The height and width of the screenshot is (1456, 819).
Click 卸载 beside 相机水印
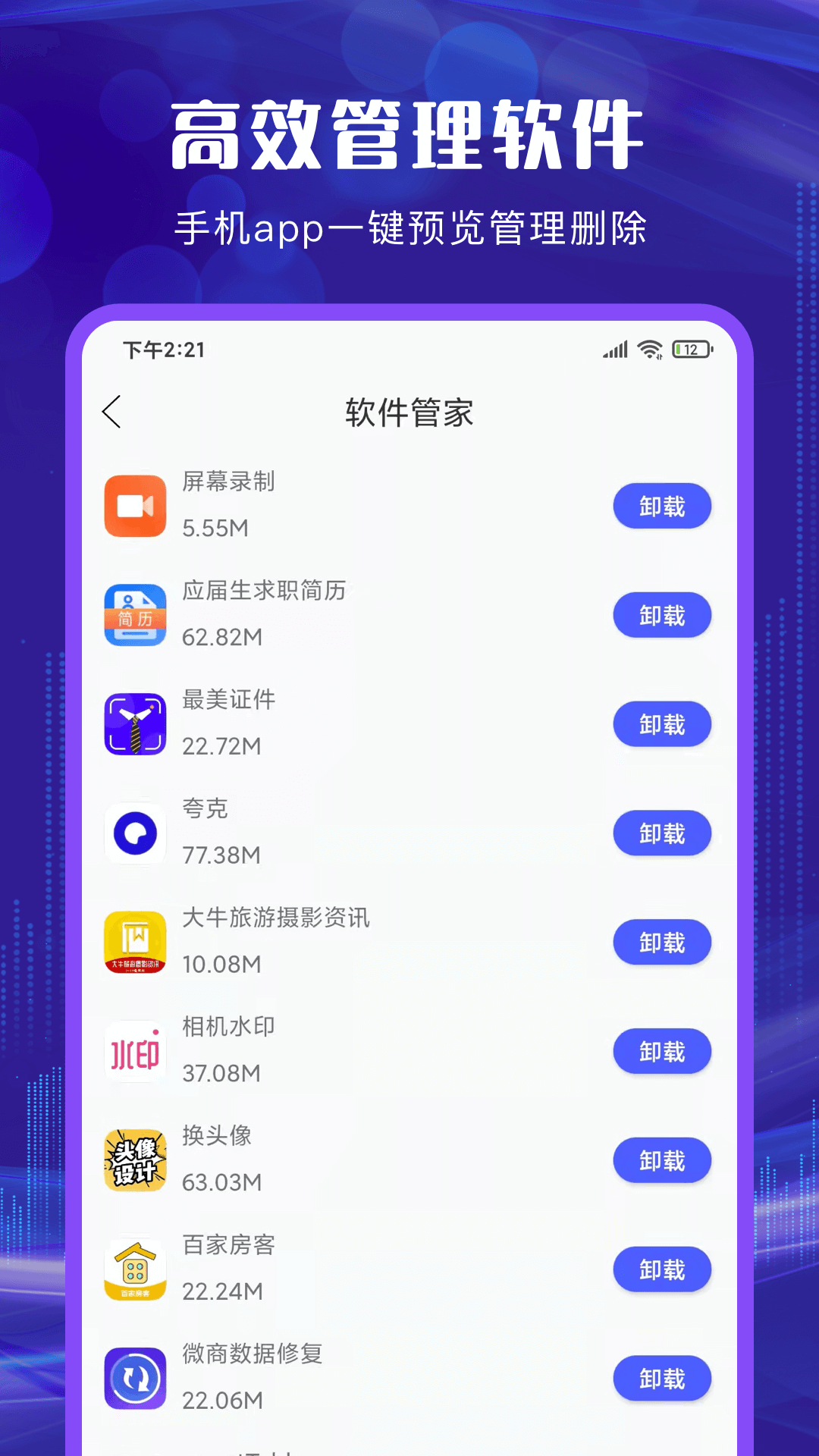[662, 1052]
